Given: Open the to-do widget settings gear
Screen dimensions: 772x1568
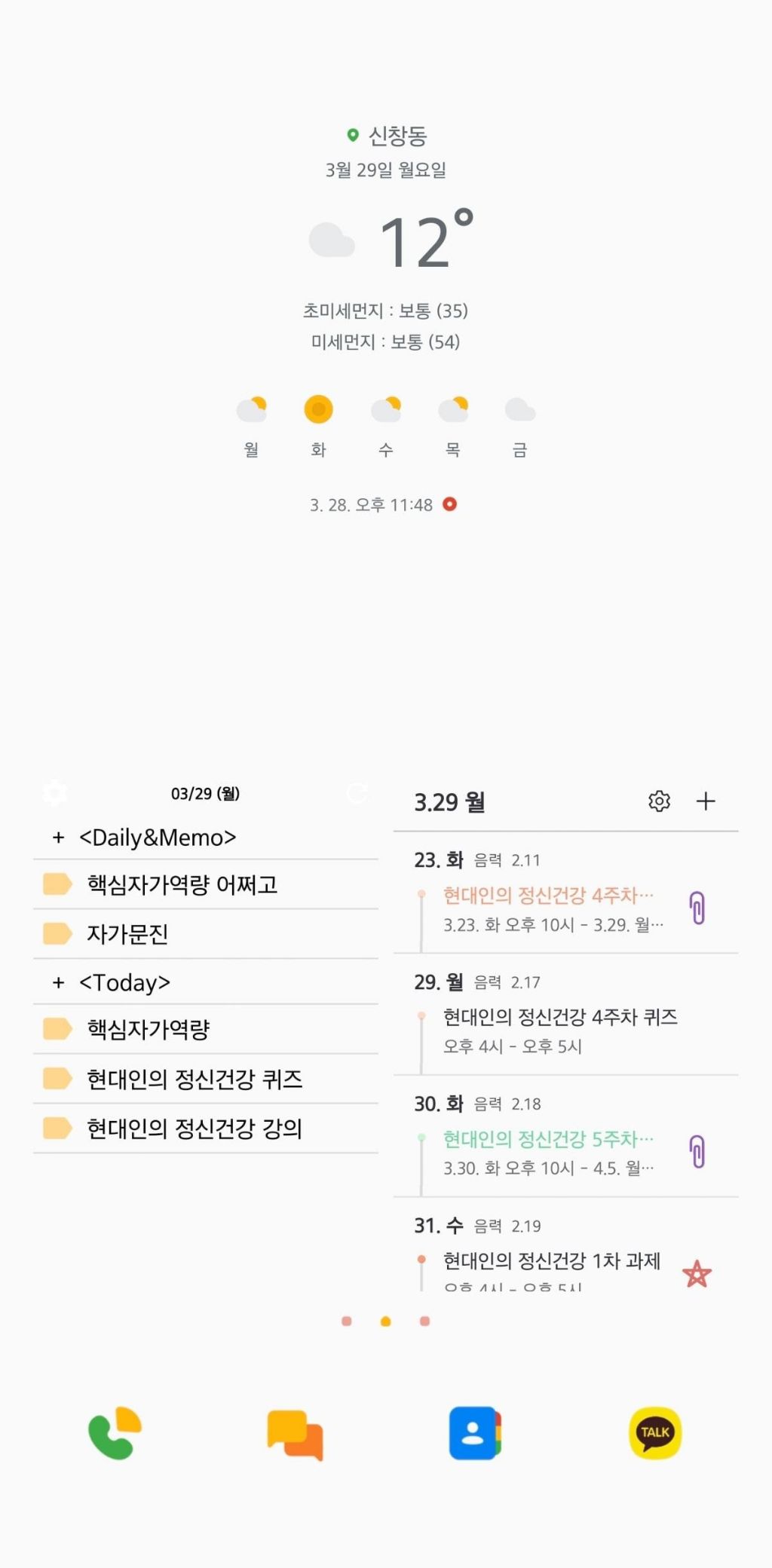Looking at the screenshot, I should (x=54, y=793).
